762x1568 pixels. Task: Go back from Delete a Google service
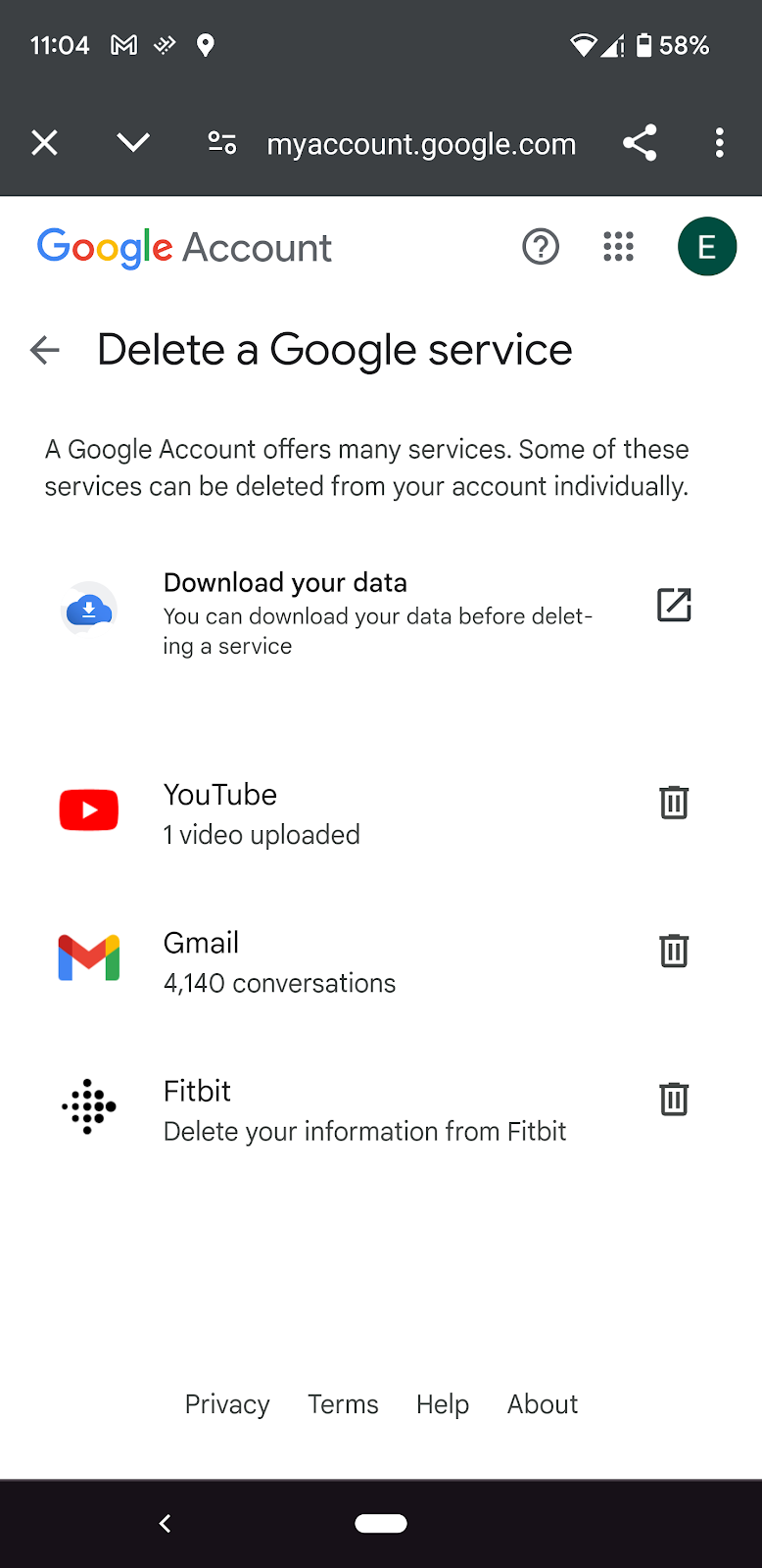coord(45,350)
